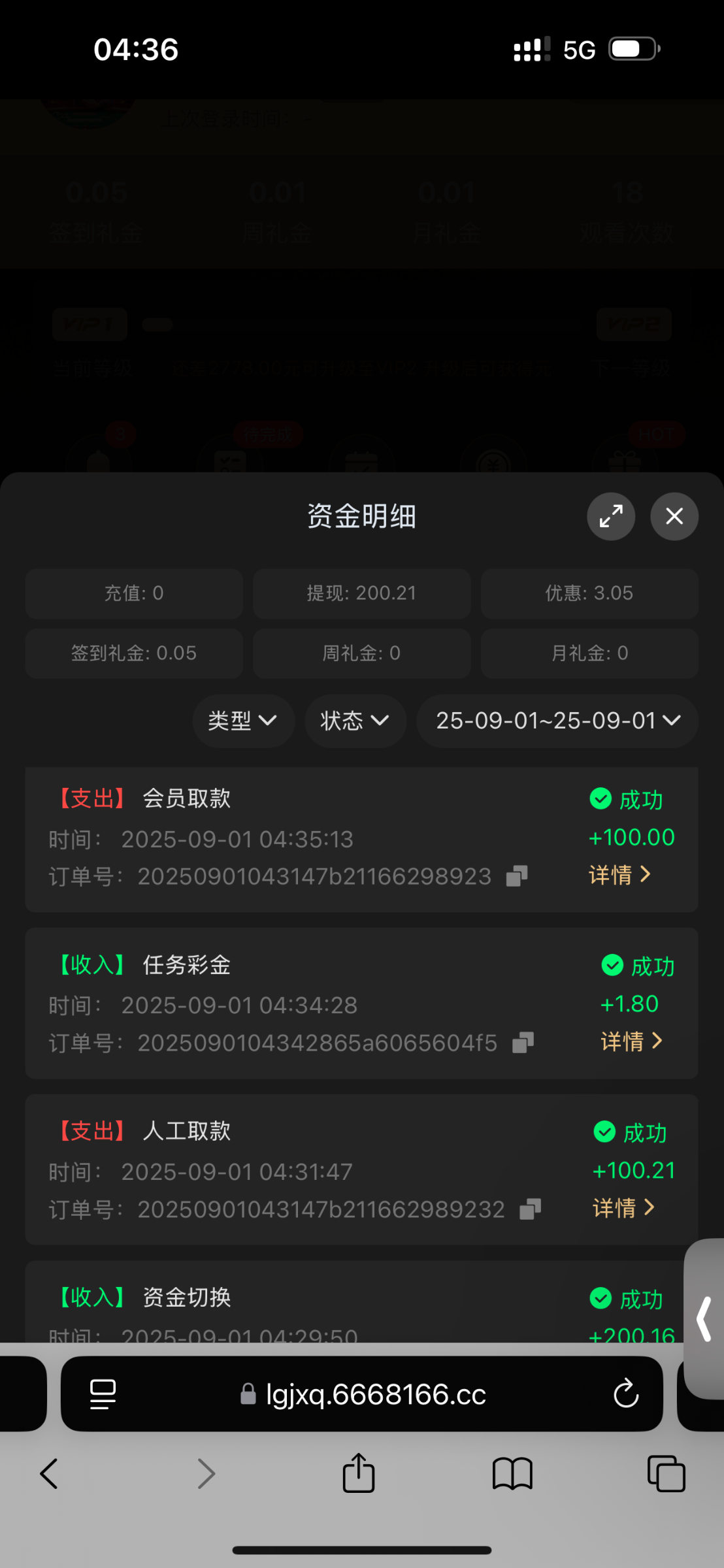Expand the chevron handle on the right edge
Screen dimensions: 724x1568
[x=704, y=1319]
